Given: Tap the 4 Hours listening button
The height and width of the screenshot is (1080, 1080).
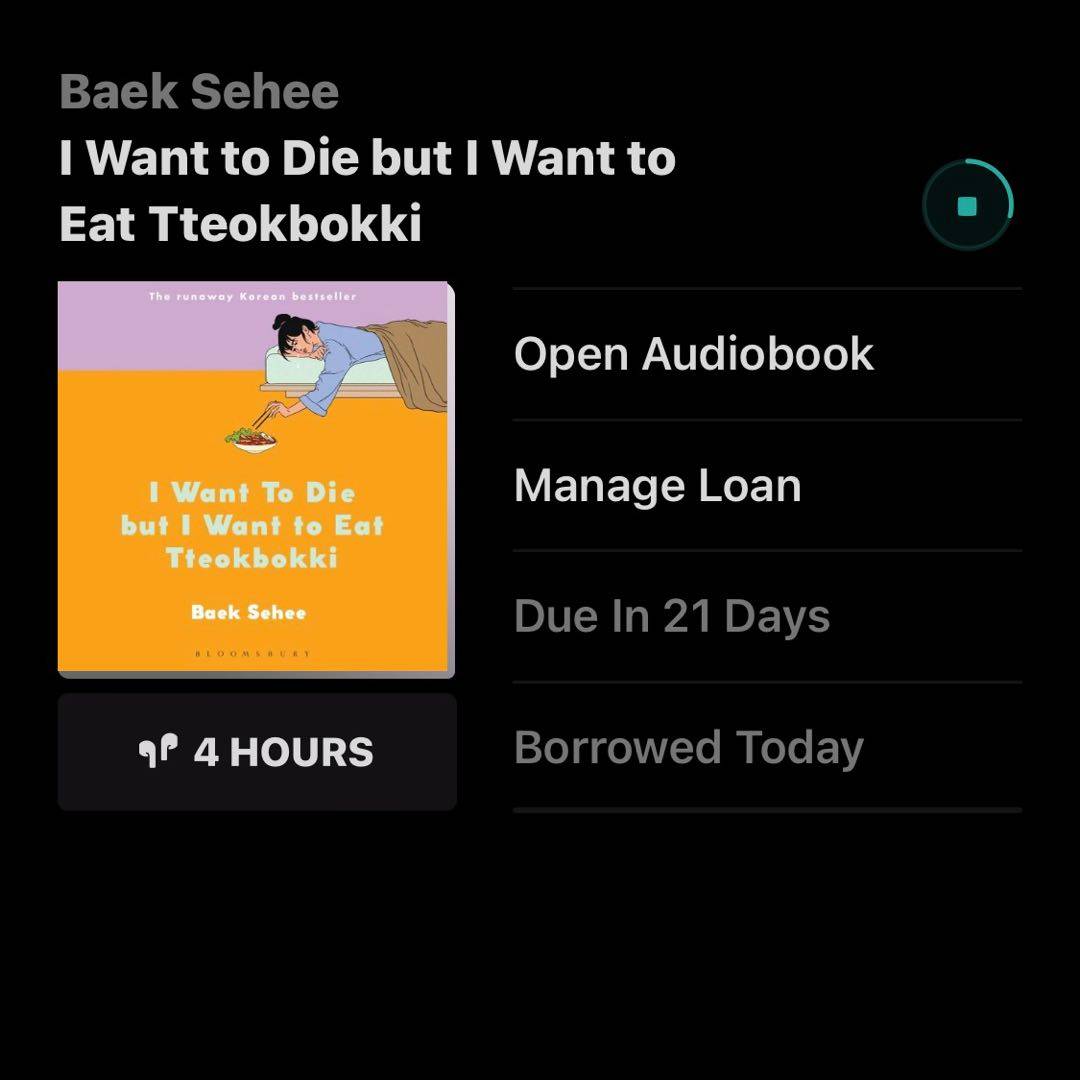Looking at the screenshot, I should [256, 752].
